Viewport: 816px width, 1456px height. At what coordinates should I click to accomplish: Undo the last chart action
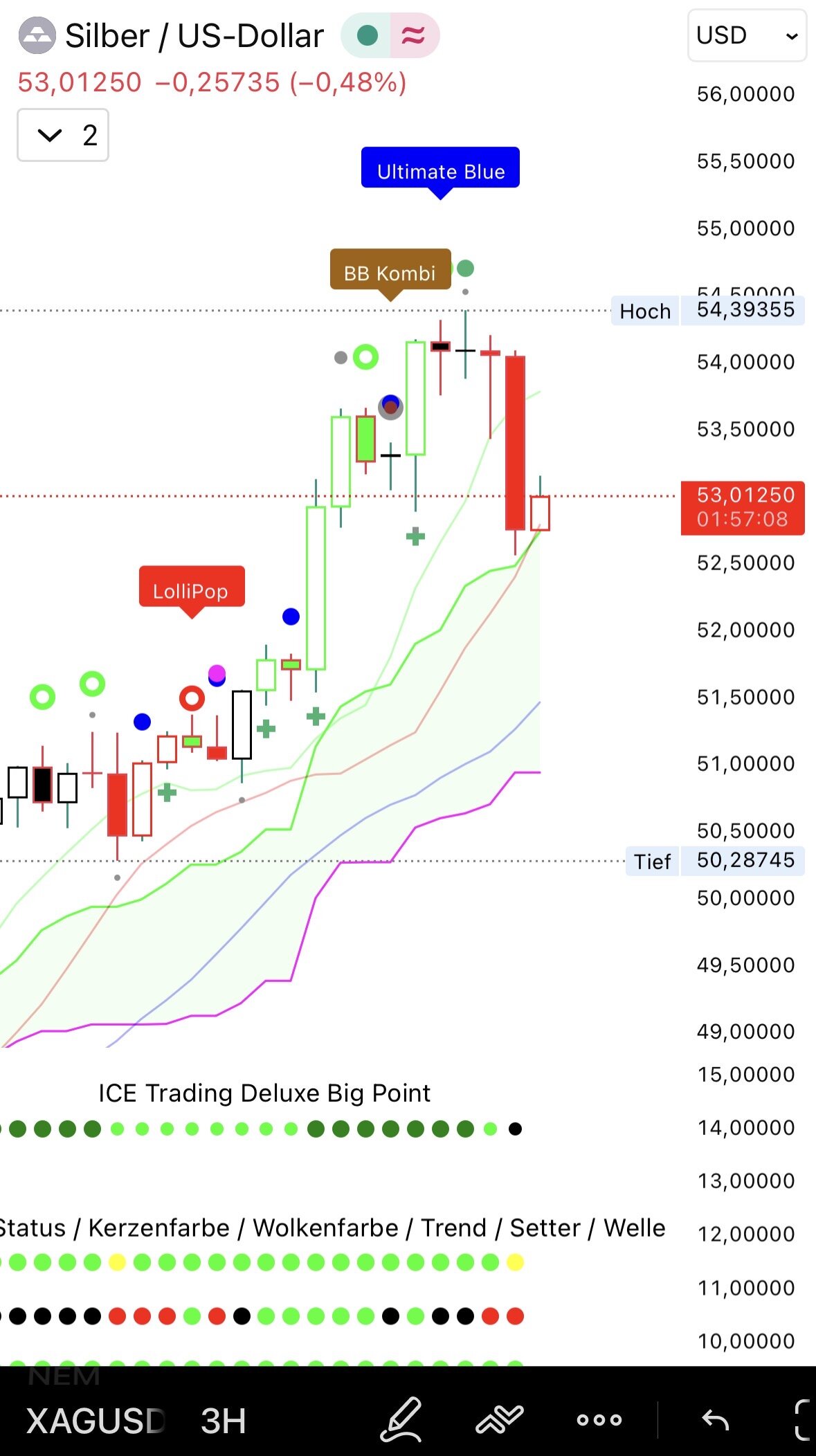(715, 1420)
